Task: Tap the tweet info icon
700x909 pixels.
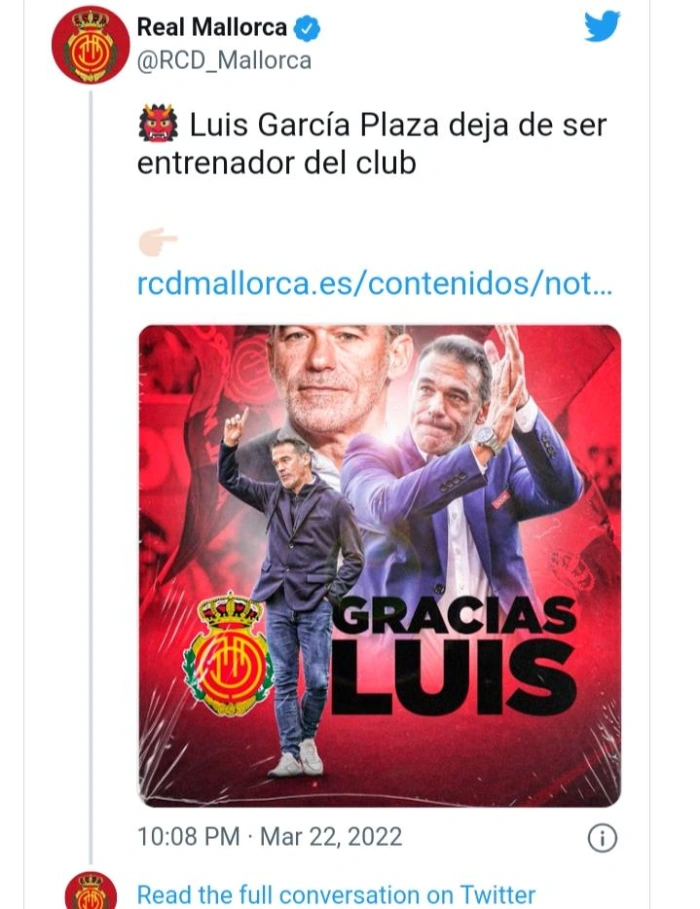Action: pyautogui.click(x=601, y=838)
